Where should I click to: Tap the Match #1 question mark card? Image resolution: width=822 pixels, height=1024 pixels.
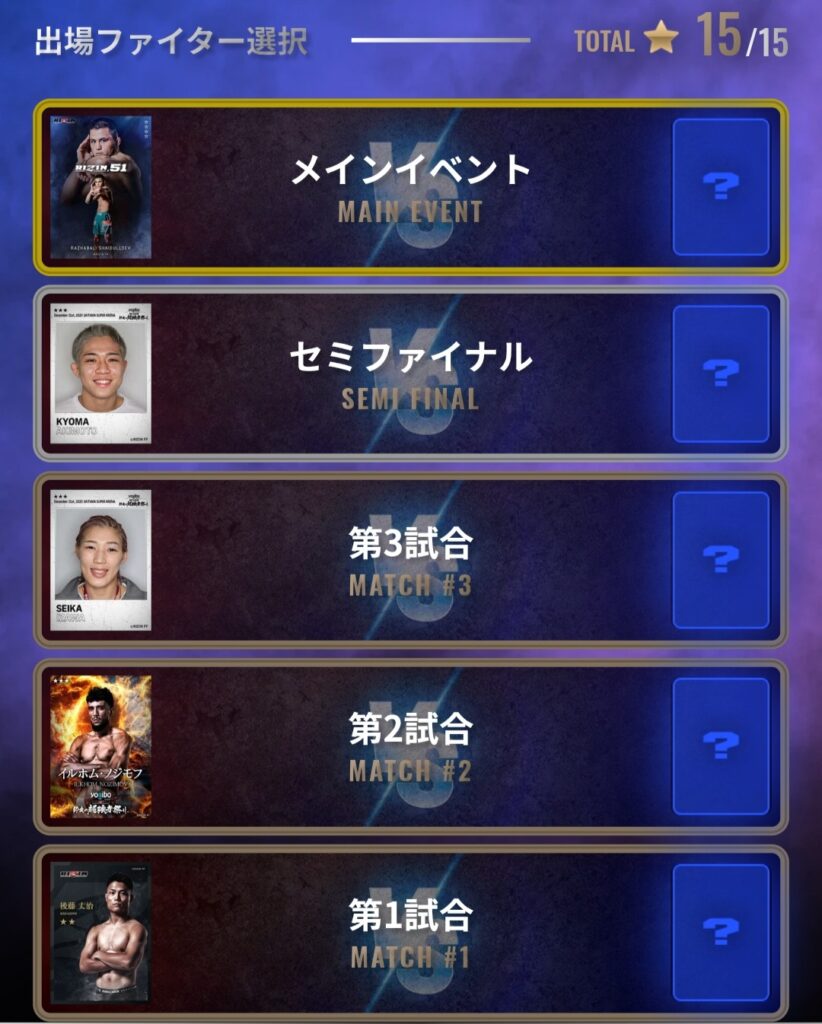(x=720, y=932)
